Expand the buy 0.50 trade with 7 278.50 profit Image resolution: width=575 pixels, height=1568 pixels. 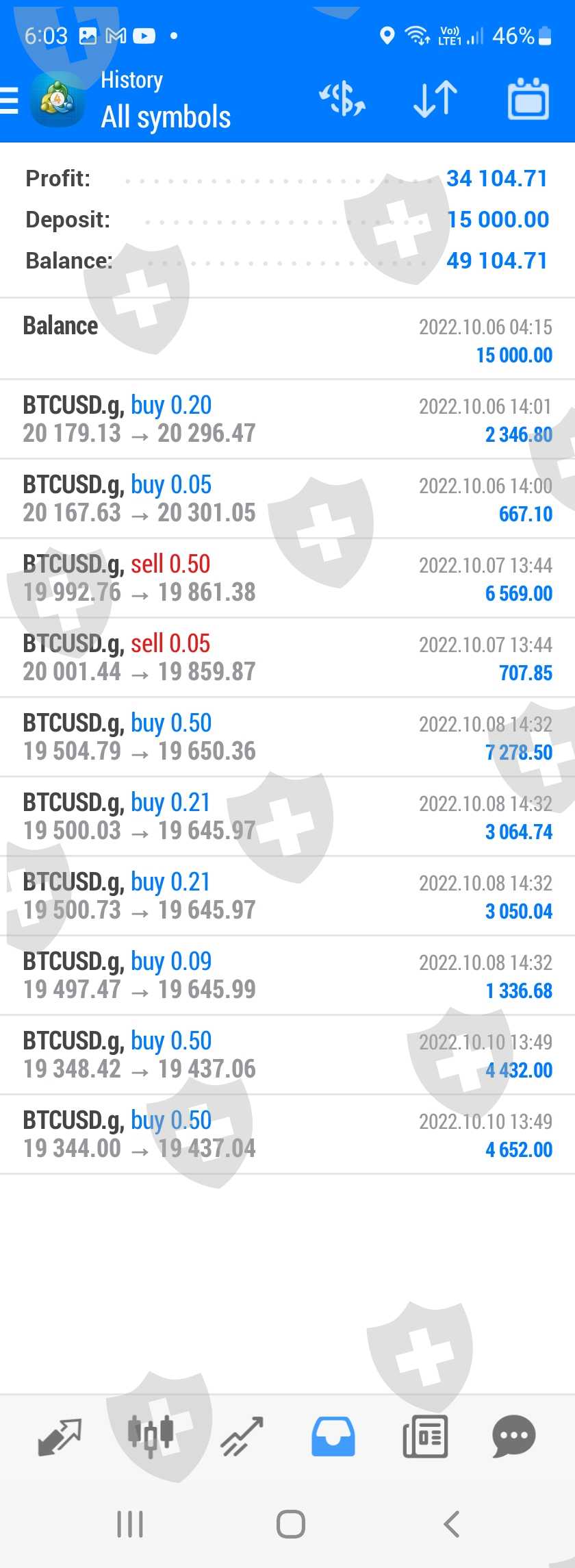tap(287, 737)
